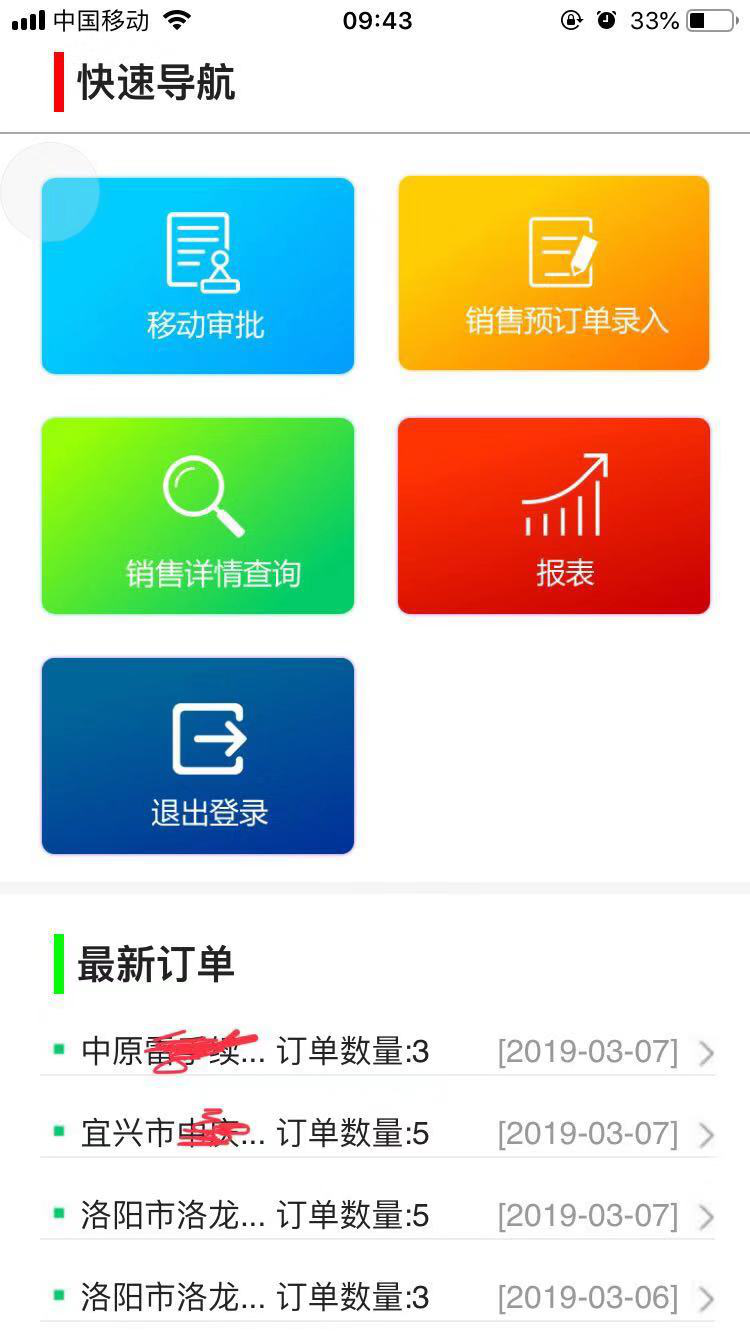Open the 移动审批 tile
Screen dimensions: 750x1334
(198, 276)
